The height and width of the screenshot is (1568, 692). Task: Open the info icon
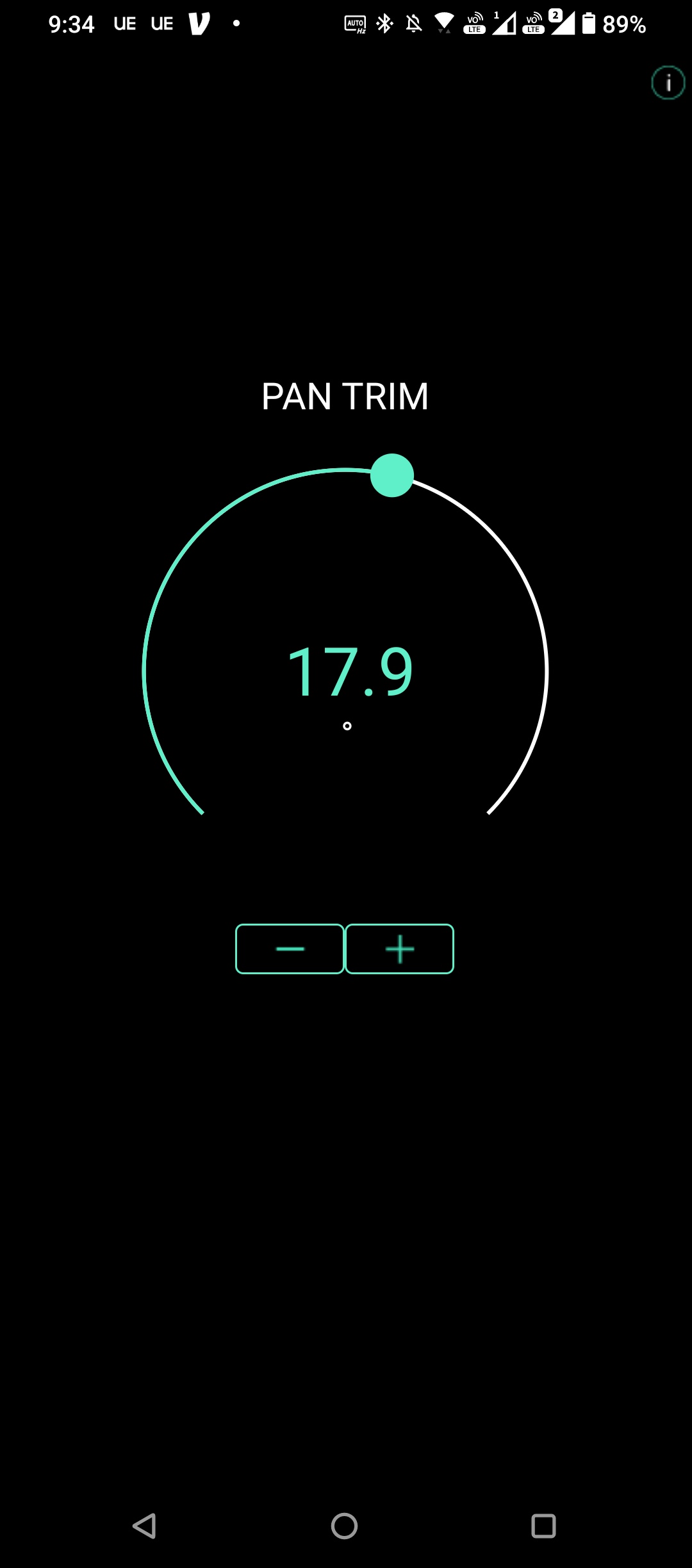(668, 83)
